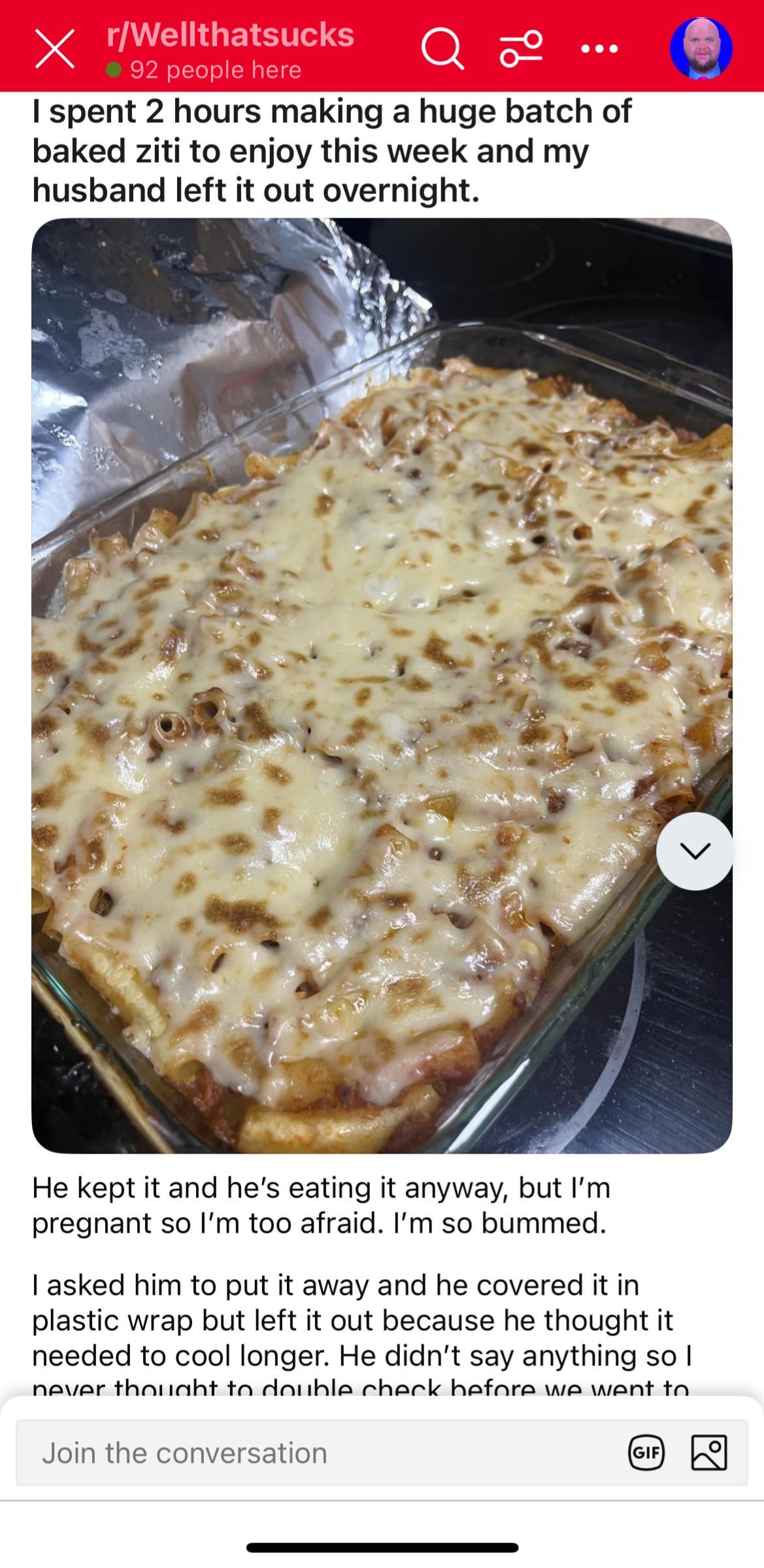Open the sort and filter options icon
Image resolution: width=764 pixels, height=1568 pixels.
click(x=521, y=49)
